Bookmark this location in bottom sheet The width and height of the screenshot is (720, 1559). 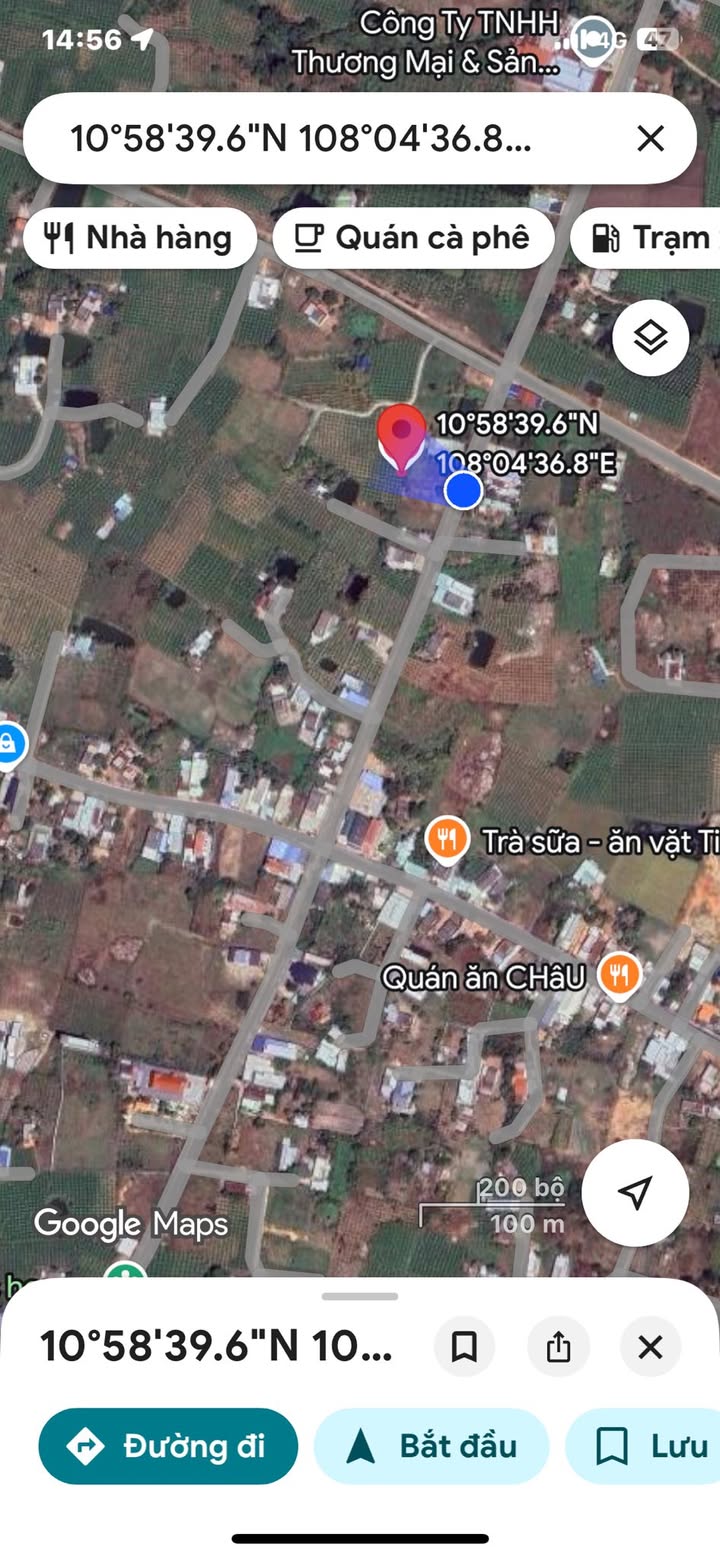(x=464, y=1347)
